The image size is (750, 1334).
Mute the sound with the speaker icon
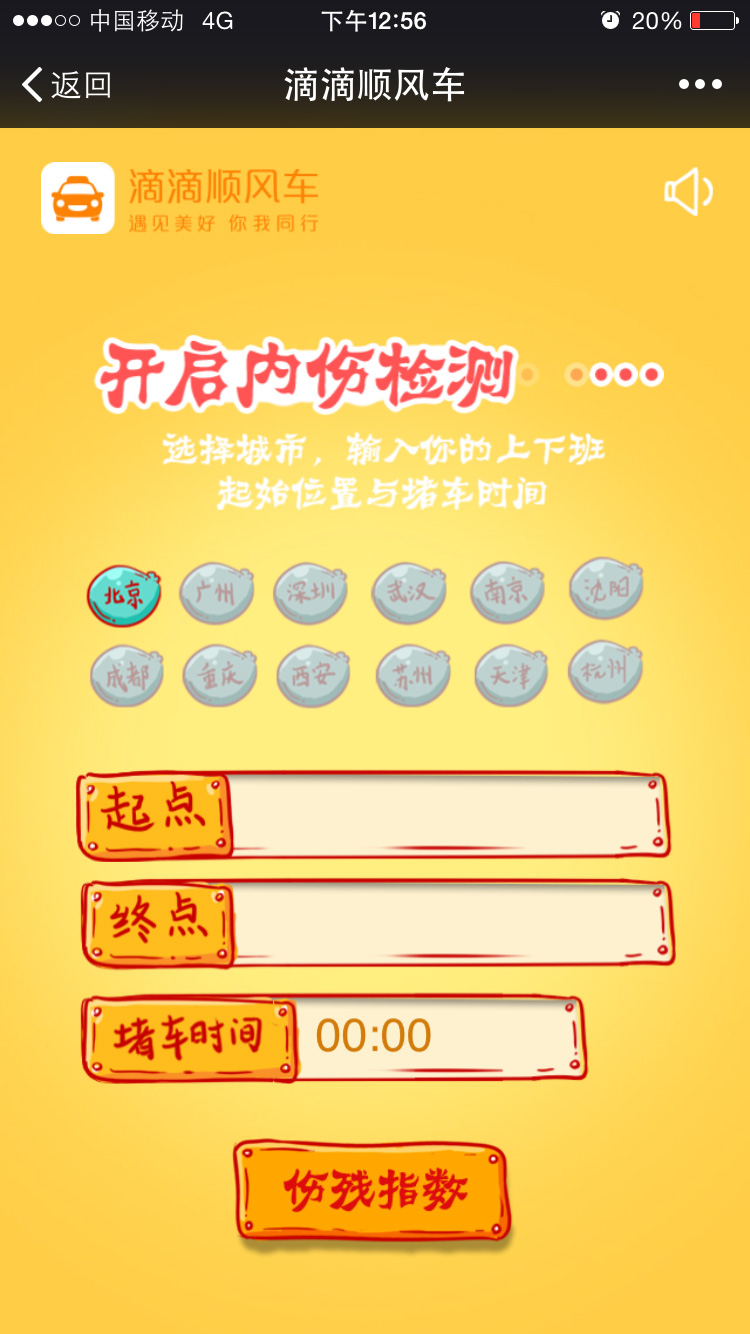point(689,192)
